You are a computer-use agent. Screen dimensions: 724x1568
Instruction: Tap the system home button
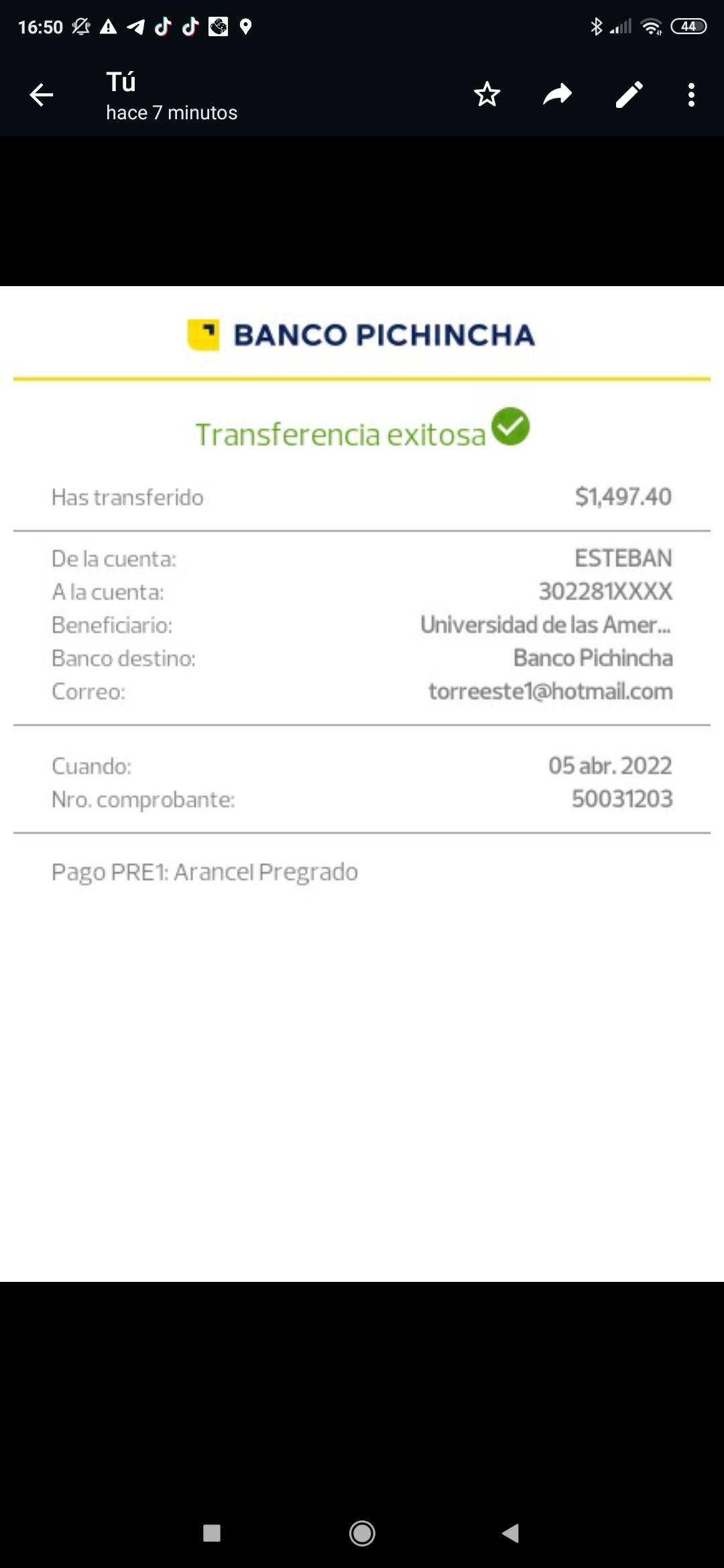pyautogui.click(x=362, y=1532)
